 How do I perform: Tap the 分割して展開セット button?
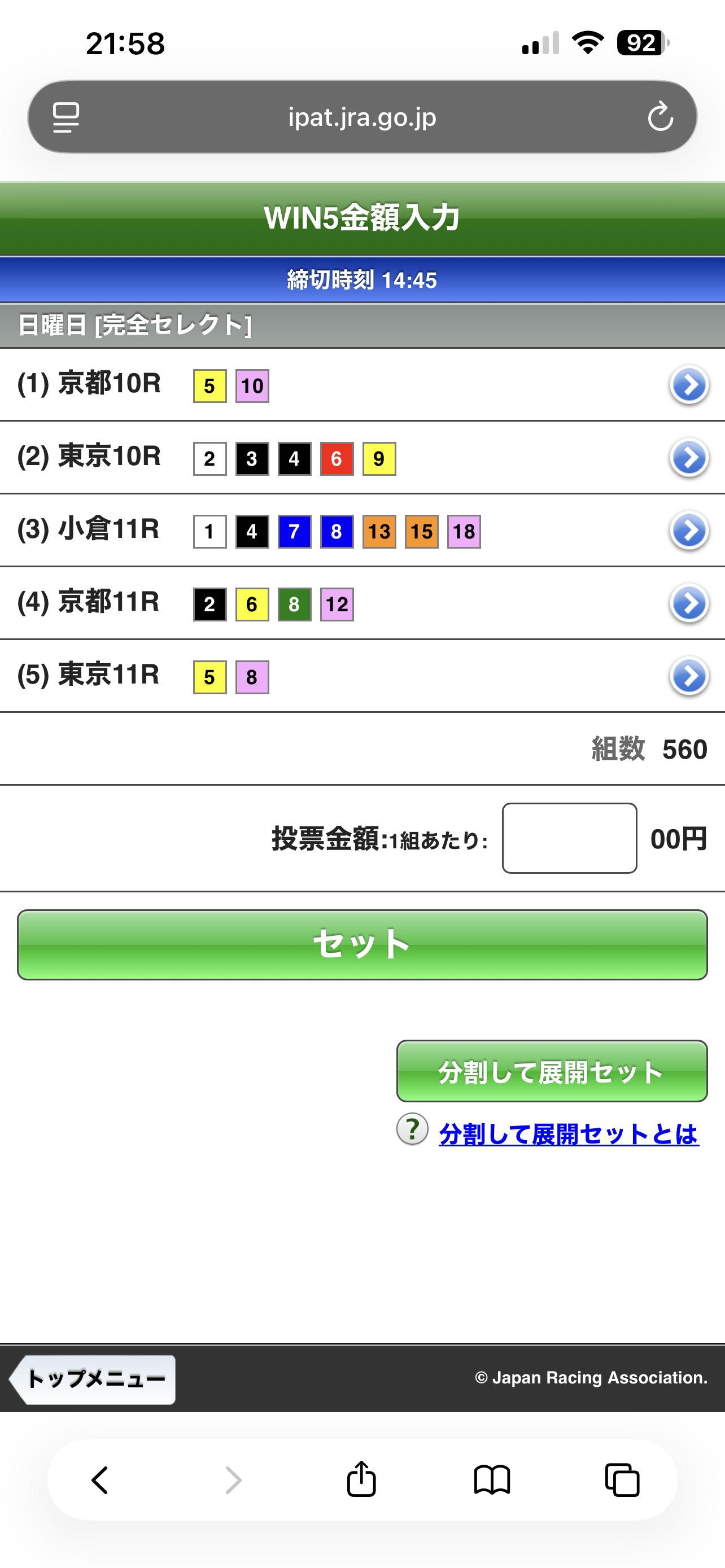pyautogui.click(x=552, y=1071)
